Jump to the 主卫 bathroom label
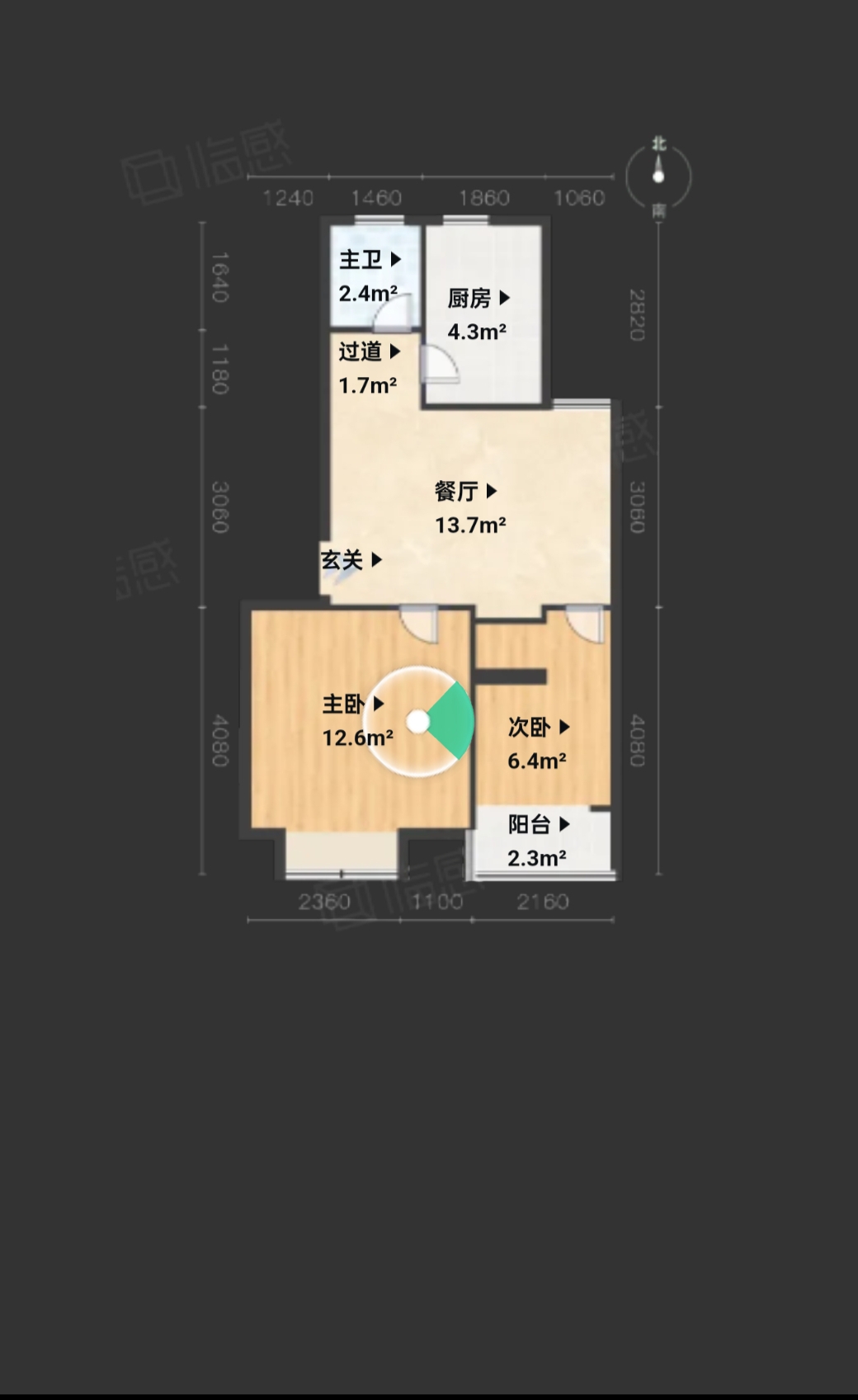858x1400 pixels. click(x=370, y=261)
